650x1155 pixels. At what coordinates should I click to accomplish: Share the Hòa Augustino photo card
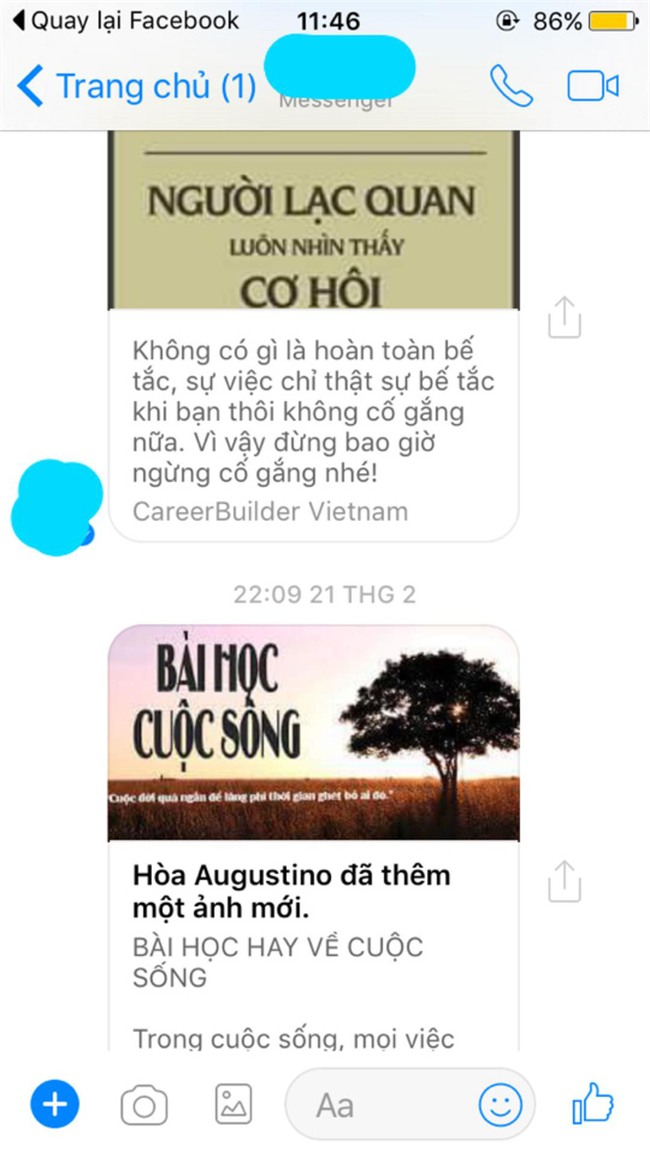564,880
